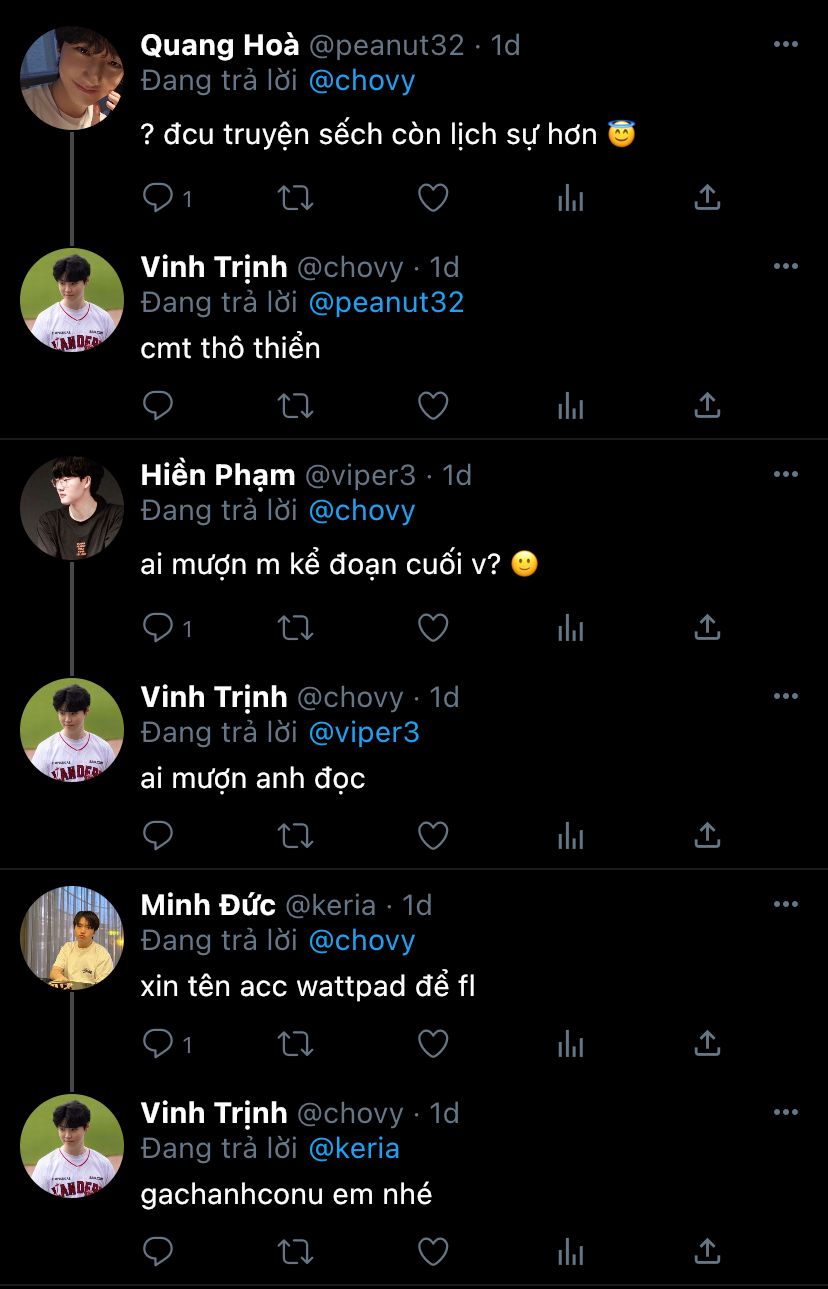This screenshot has height=1289, width=828.
Task: View analytics for Quang Hoà's reply
Action: (570, 198)
